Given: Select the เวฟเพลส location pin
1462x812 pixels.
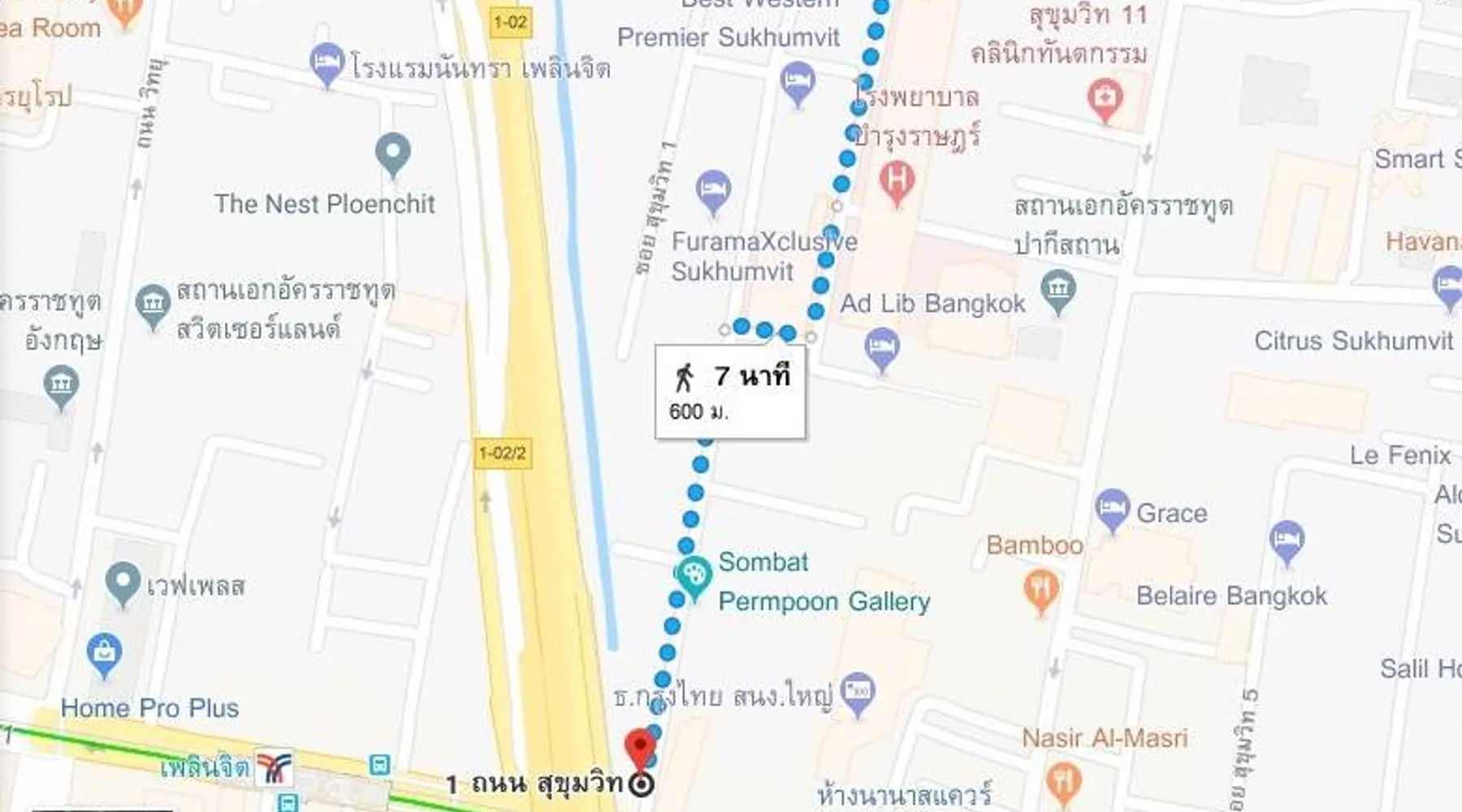Looking at the screenshot, I should [x=123, y=582].
